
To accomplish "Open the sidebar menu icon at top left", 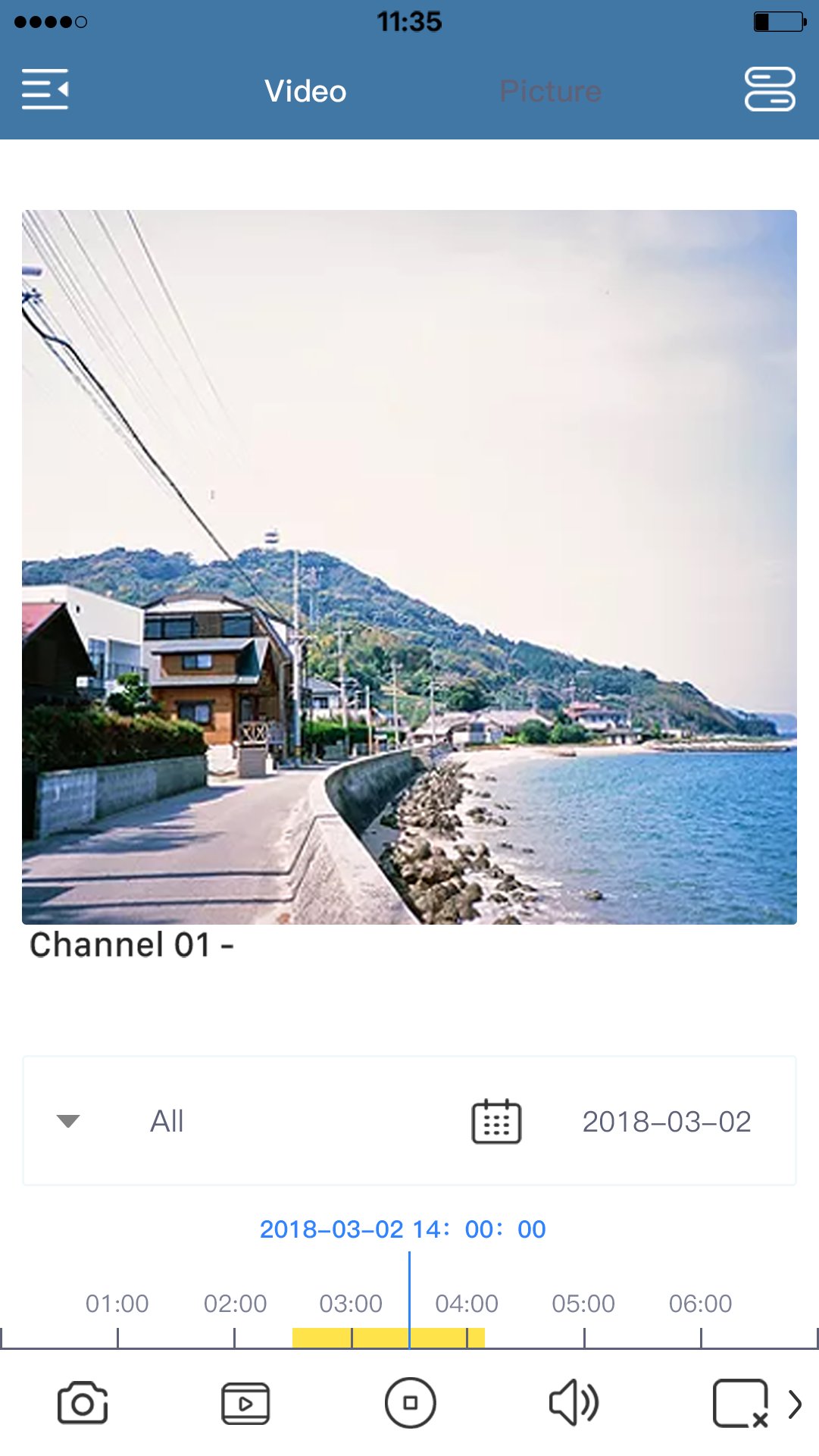I will pos(45,89).
